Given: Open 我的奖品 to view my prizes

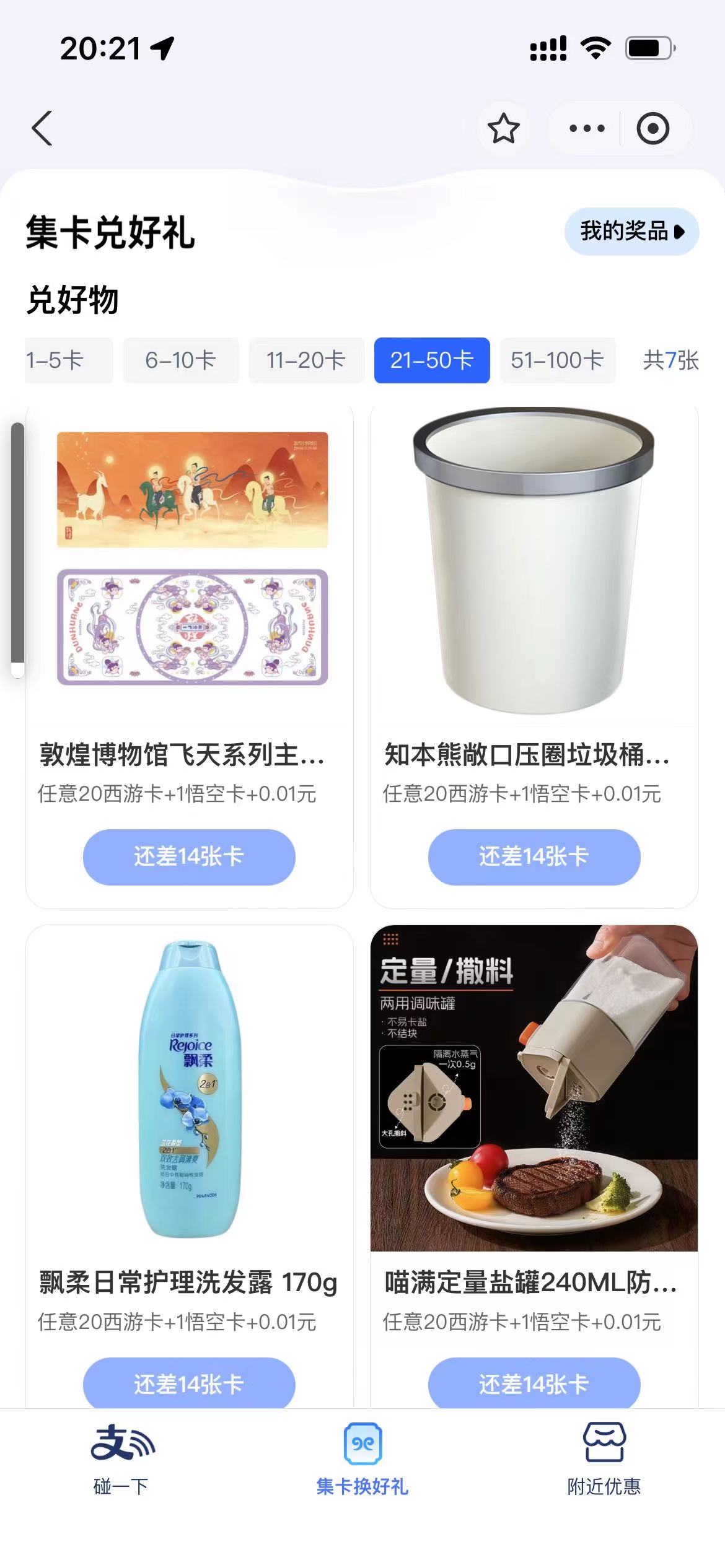Looking at the screenshot, I should (631, 232).
